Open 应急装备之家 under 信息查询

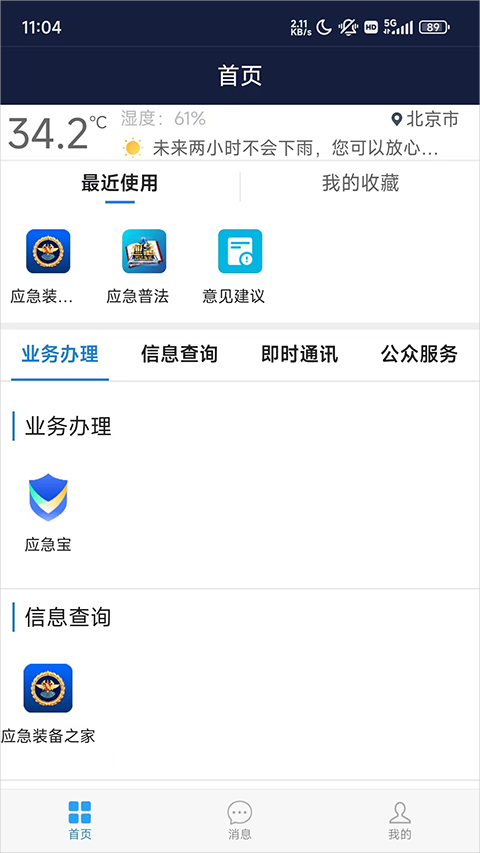[x=48, y=703]
